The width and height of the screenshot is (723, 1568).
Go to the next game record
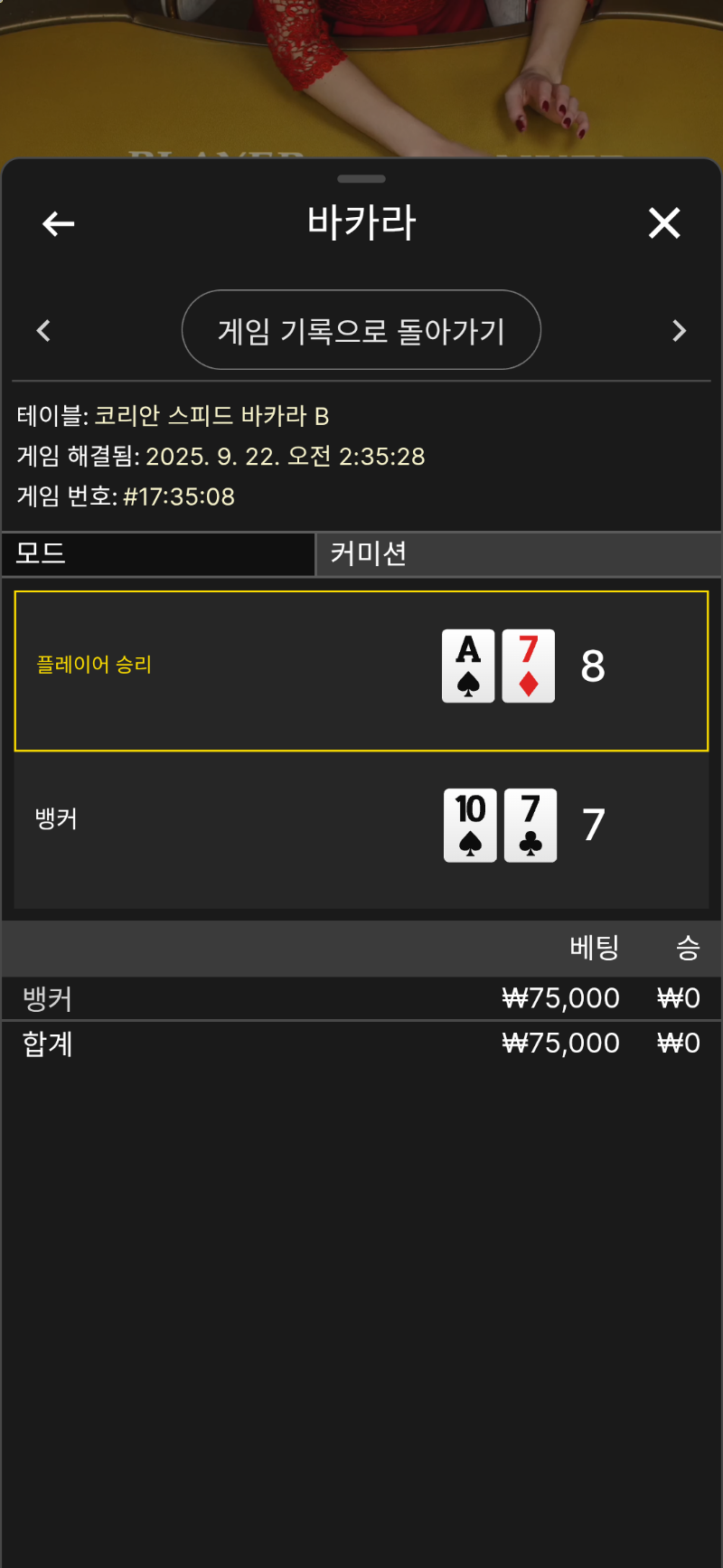[680, 331]
